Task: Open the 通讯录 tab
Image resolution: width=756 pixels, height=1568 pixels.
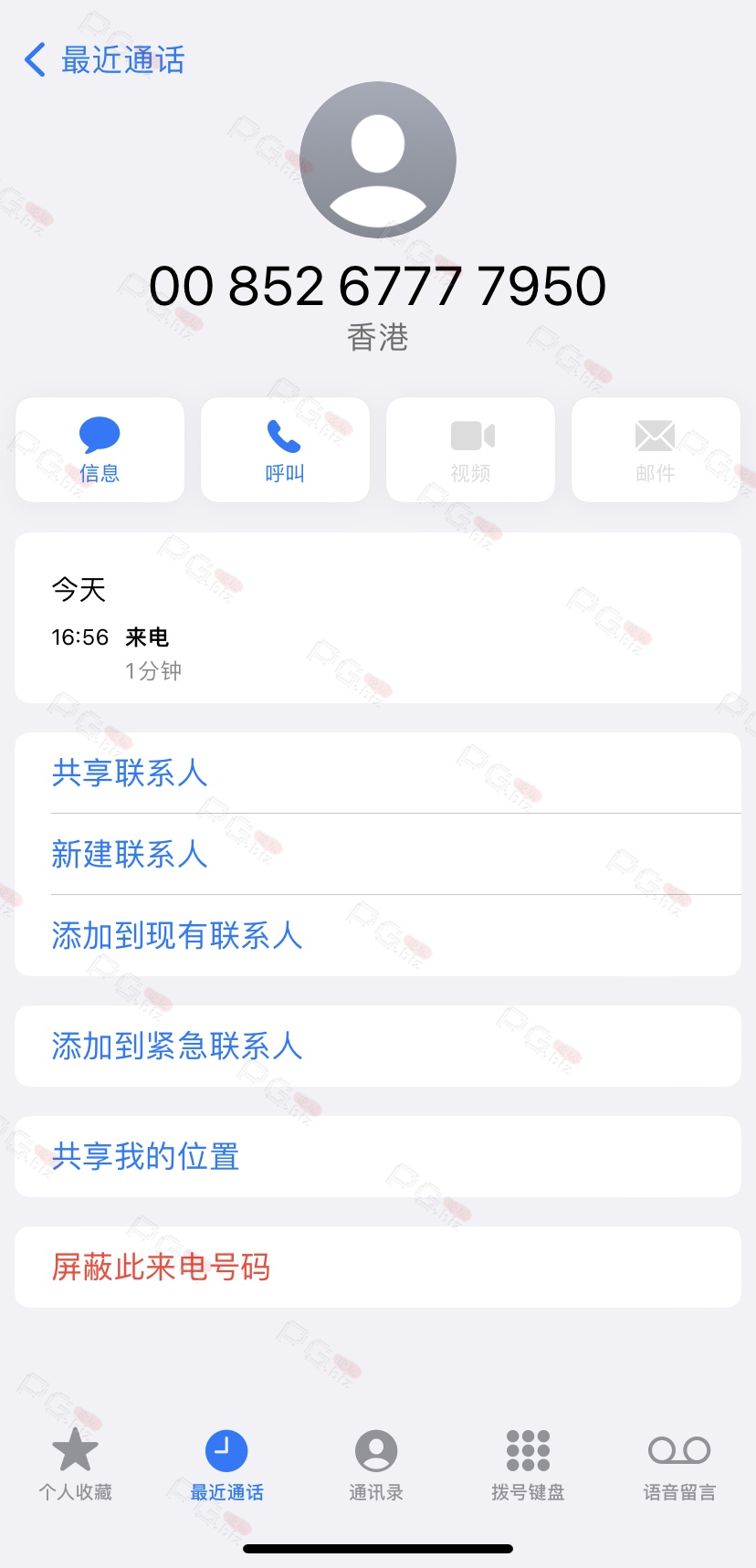Action: 376,1465
